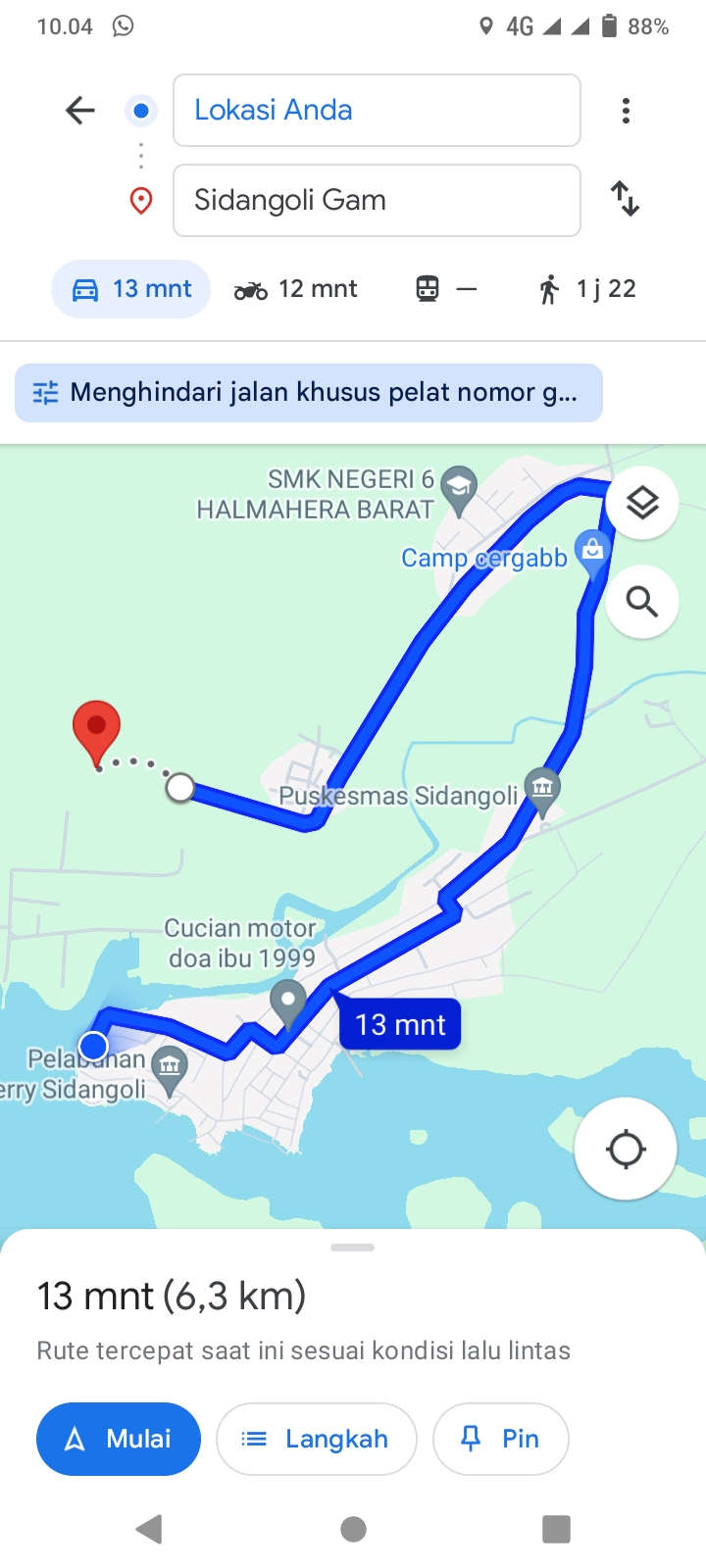Edit the Lokasi Anda starting point field

[377, 110]
